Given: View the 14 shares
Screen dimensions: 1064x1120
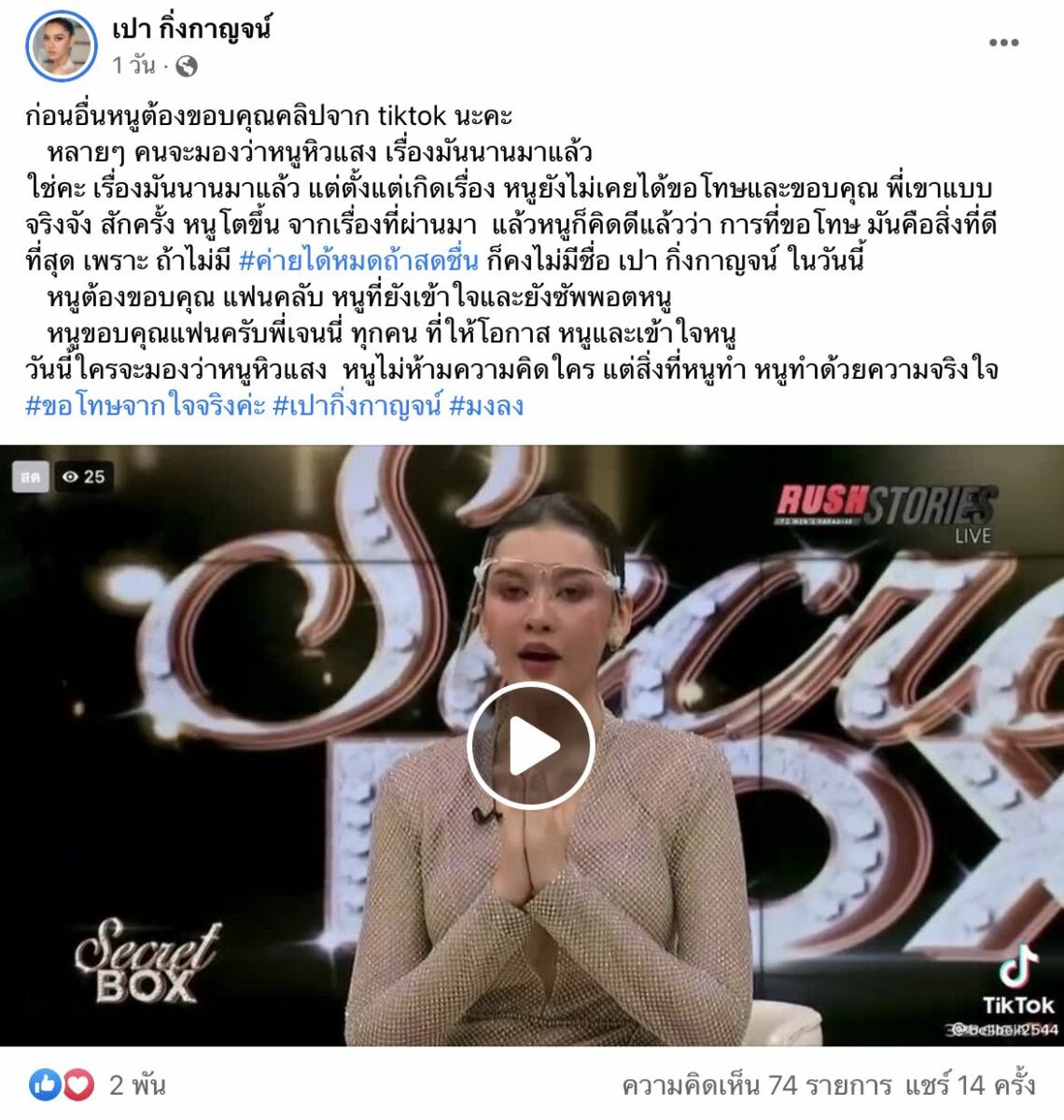Looking at the screenshot, I should (969, 1085).
